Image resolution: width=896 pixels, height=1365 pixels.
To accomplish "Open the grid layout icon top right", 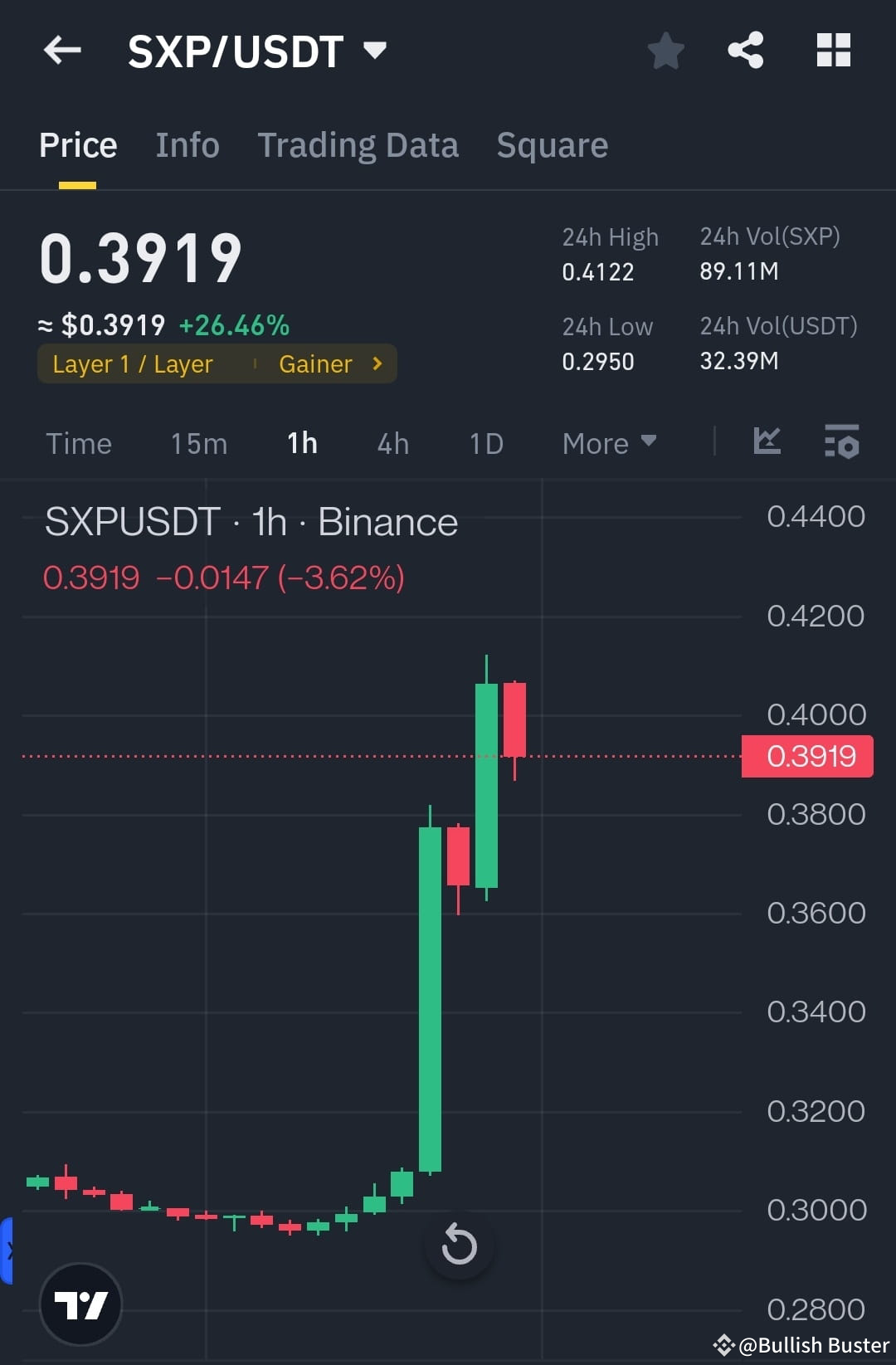I will [833, 50].
